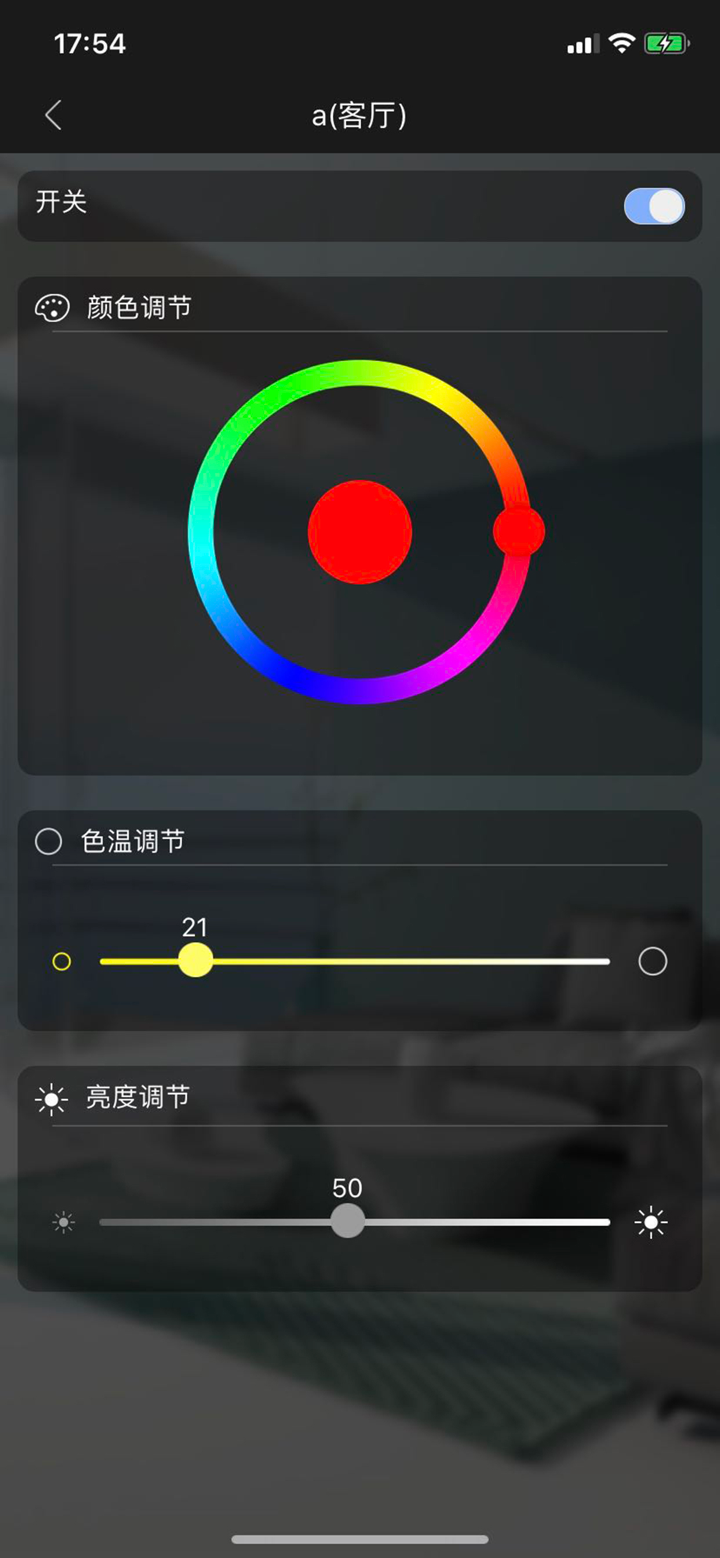Click the yellow color temperature slider thumb showing 21
The height and width of the screenshot is (1558, 720).
tap(194, 961)
